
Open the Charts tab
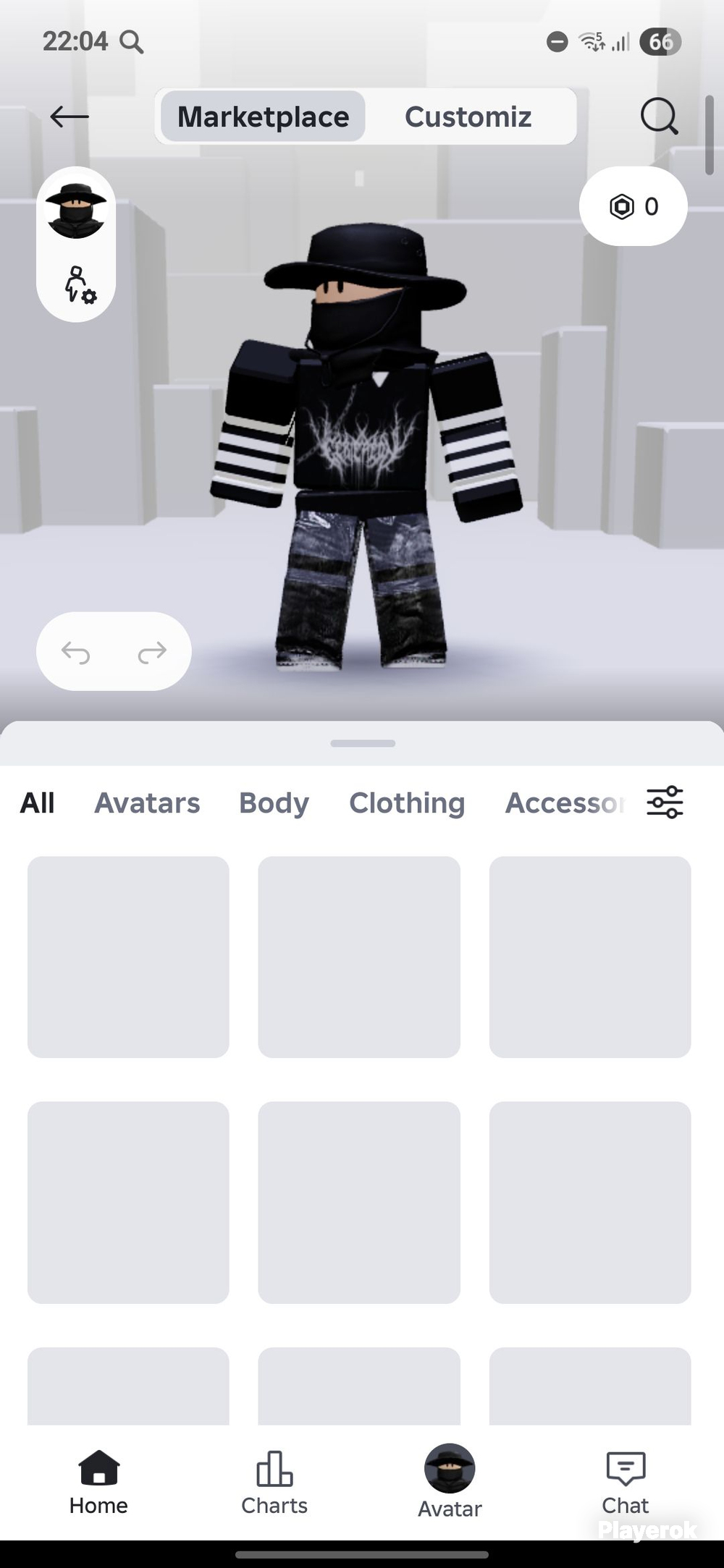point(274,1483)
